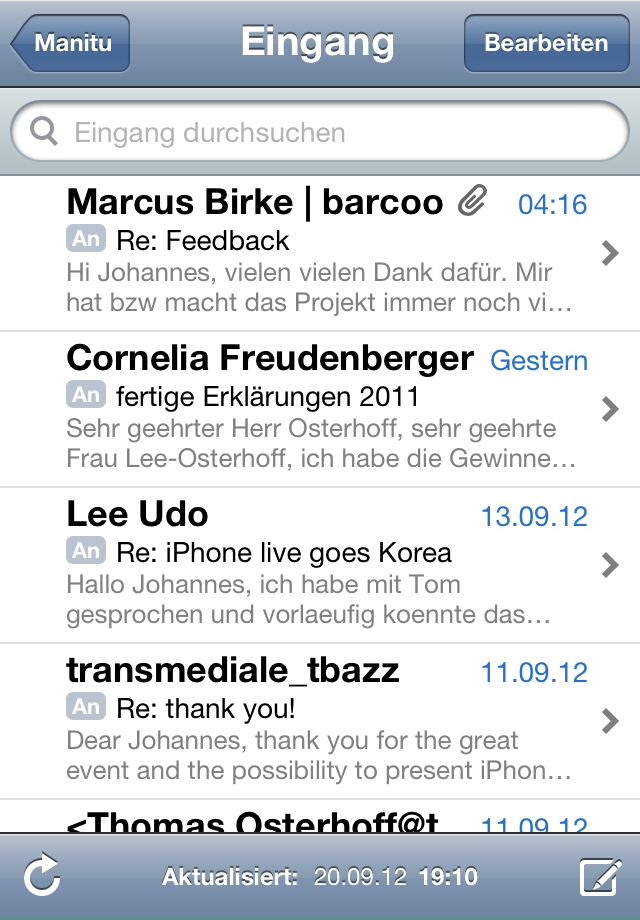The height and width of the screenshot is (920, 640).
Task: Open the email from Marcus Birke | barcoo
Action: coord(320,254)
